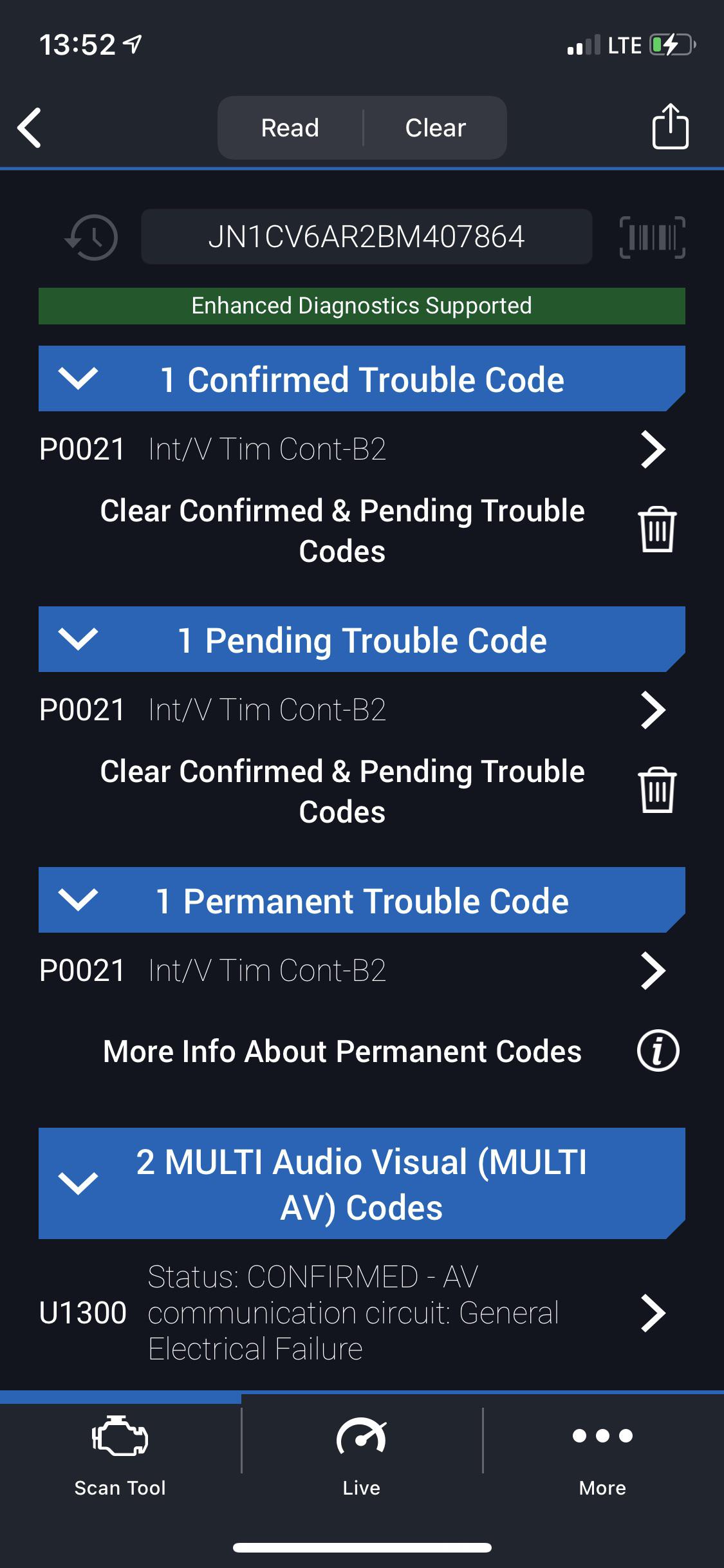Select the Read tab

pyautogui.click(x=290, y=127)
